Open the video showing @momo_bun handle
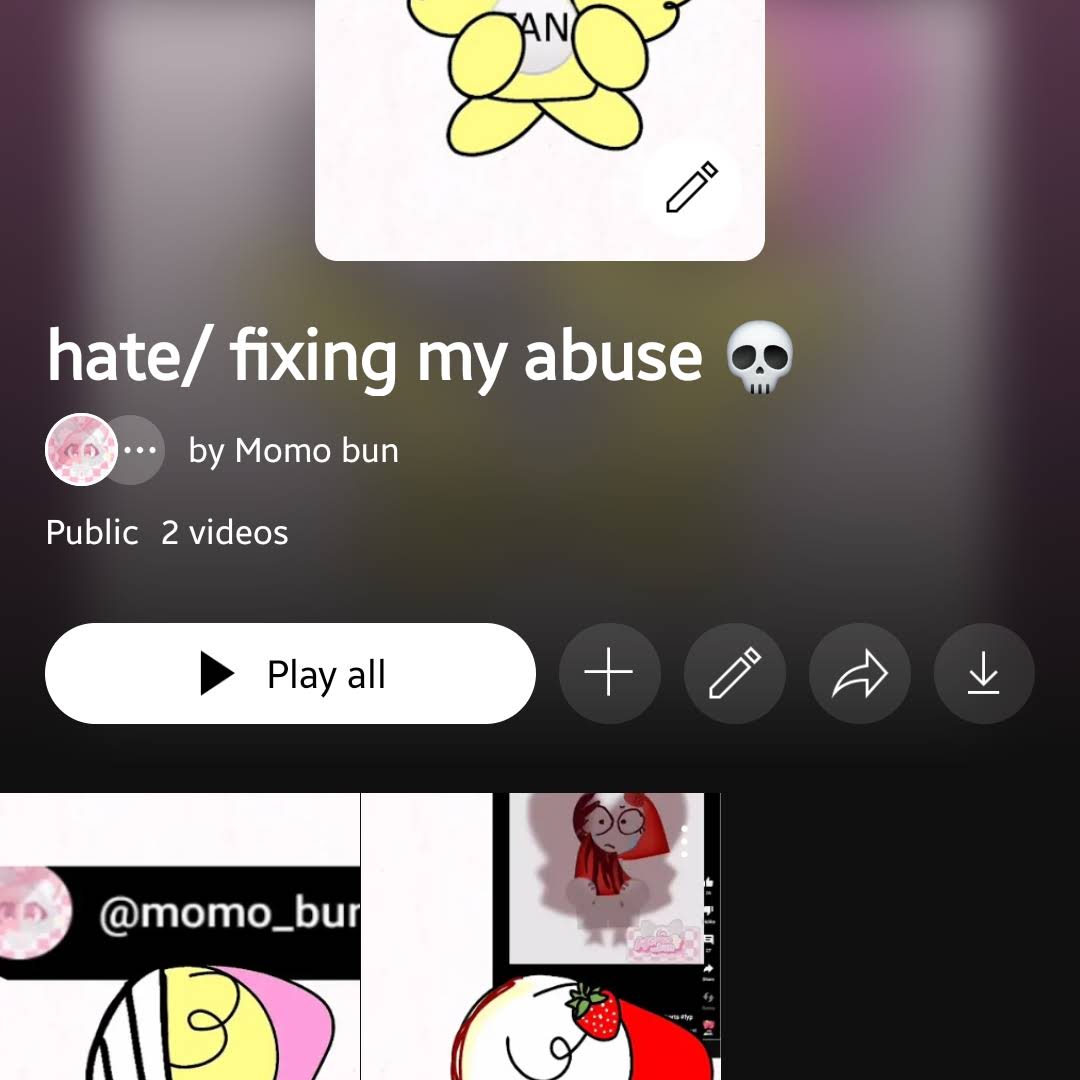1080x1080 pixels. click(180, 936)
